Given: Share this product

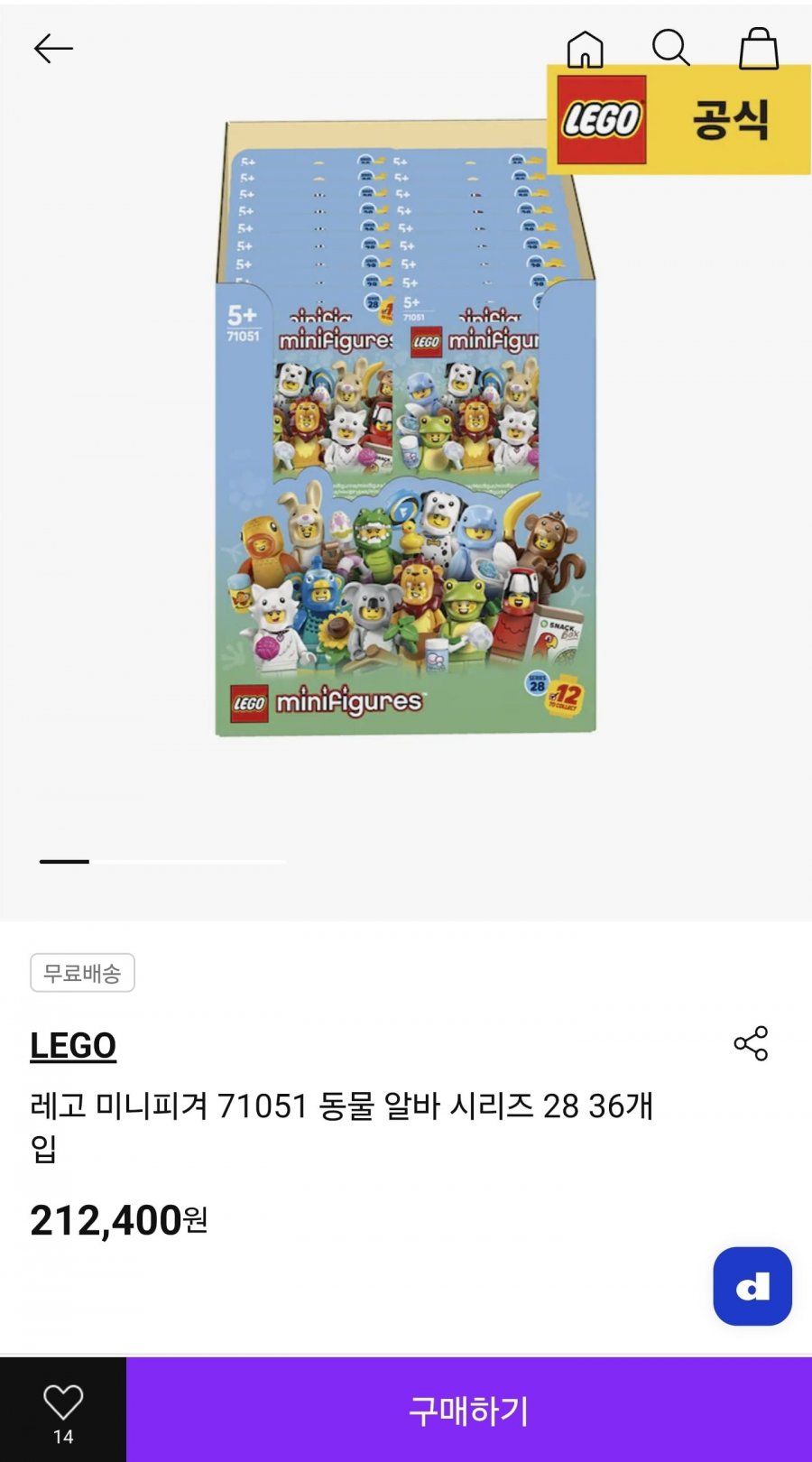Looking at the screenshot, I should (x=751, y=1043).
